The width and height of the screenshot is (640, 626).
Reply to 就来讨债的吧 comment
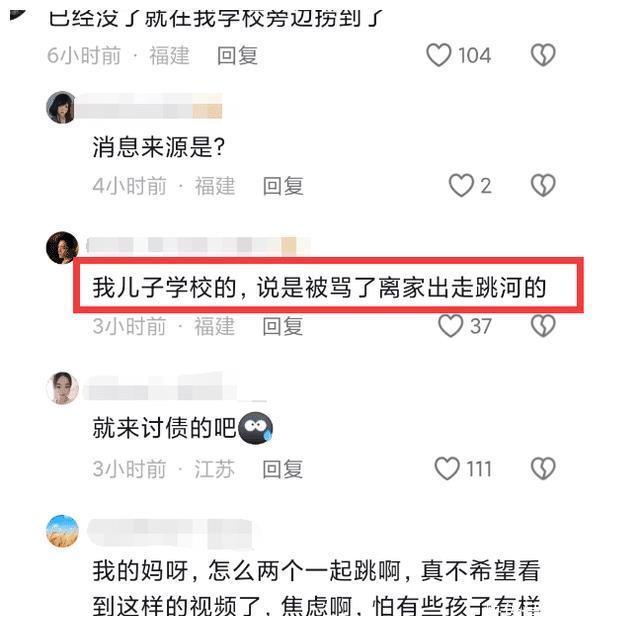(283, 469)
